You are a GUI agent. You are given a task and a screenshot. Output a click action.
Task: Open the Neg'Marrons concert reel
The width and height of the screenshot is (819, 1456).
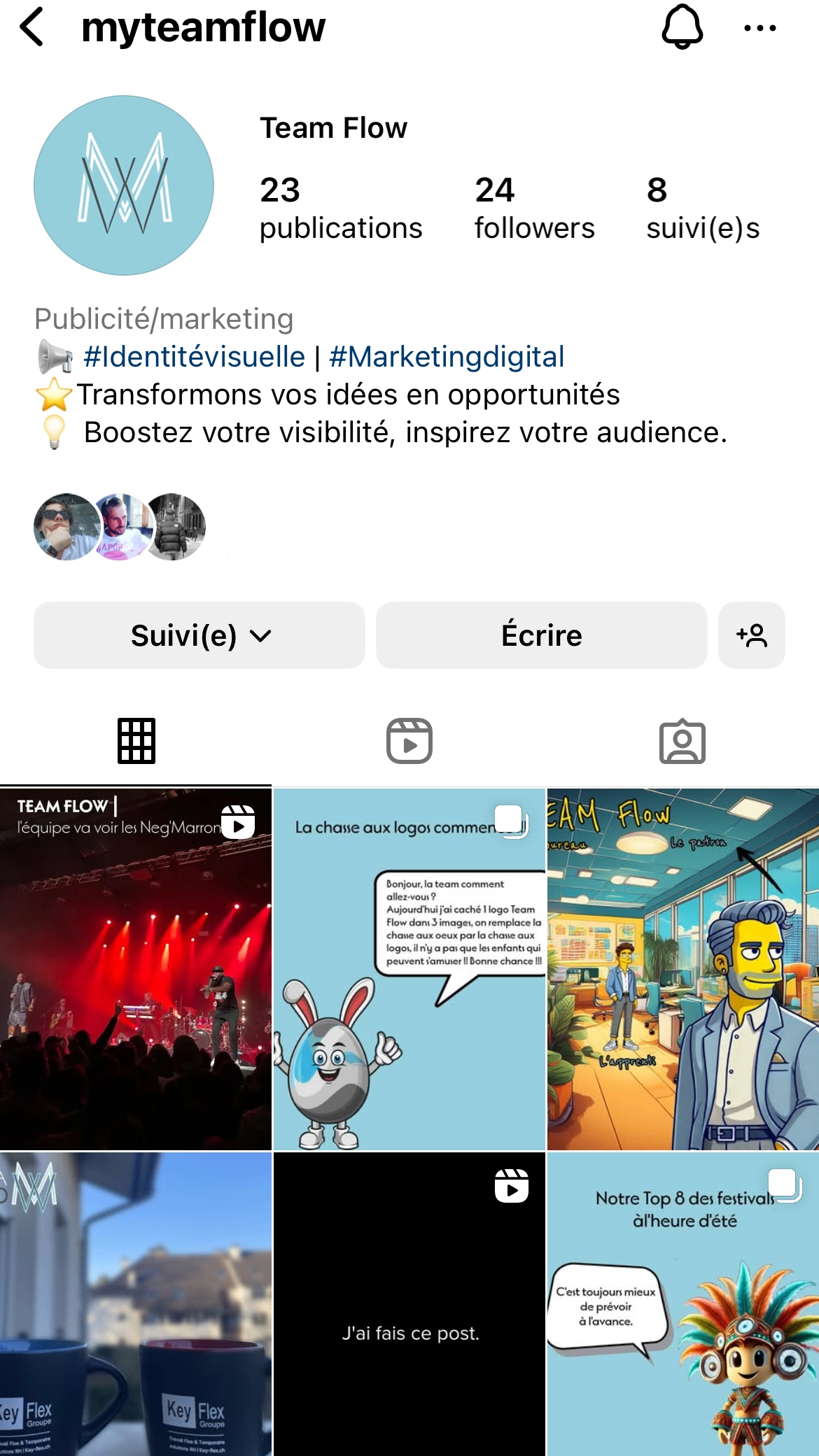click(x=136, y=969)
